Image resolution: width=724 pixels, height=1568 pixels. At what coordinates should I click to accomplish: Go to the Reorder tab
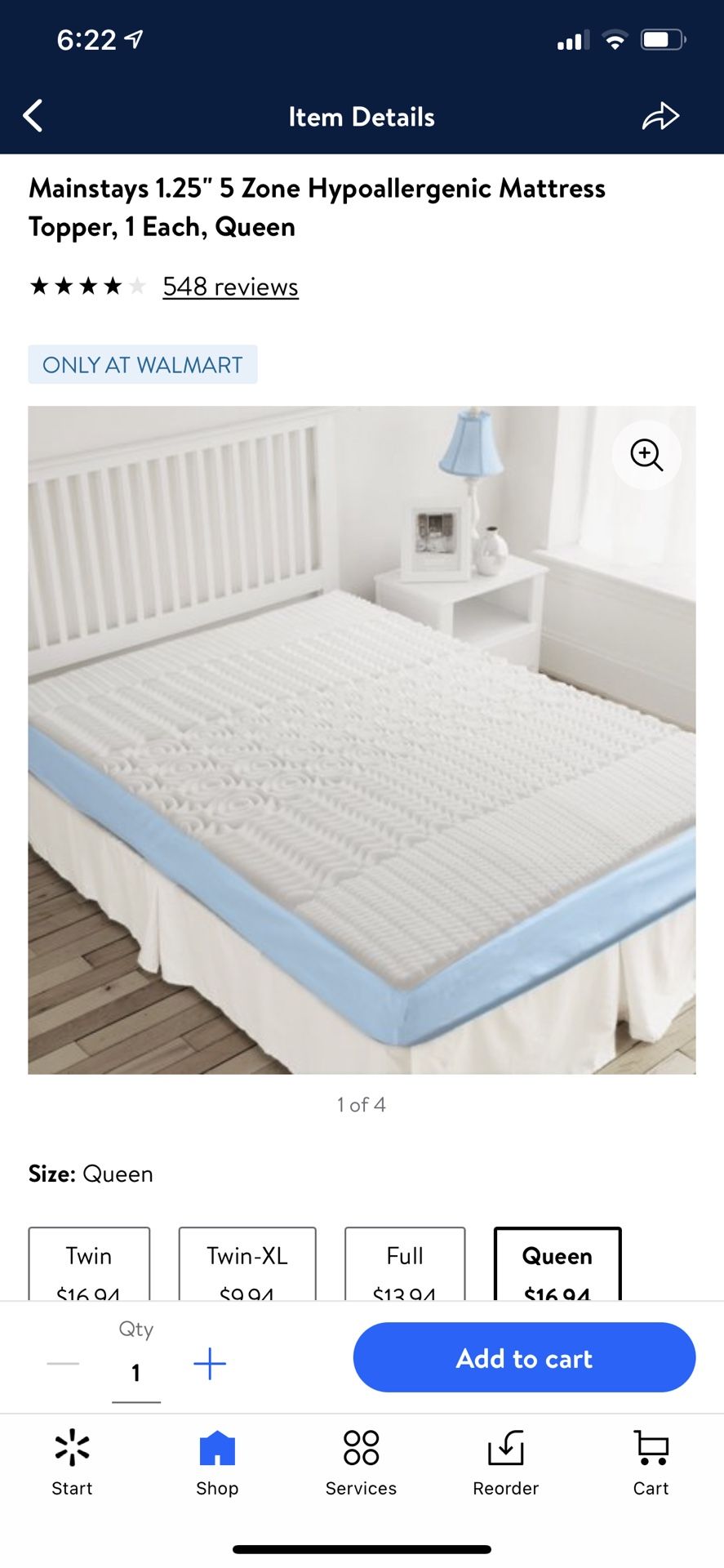coord(506,1463)
